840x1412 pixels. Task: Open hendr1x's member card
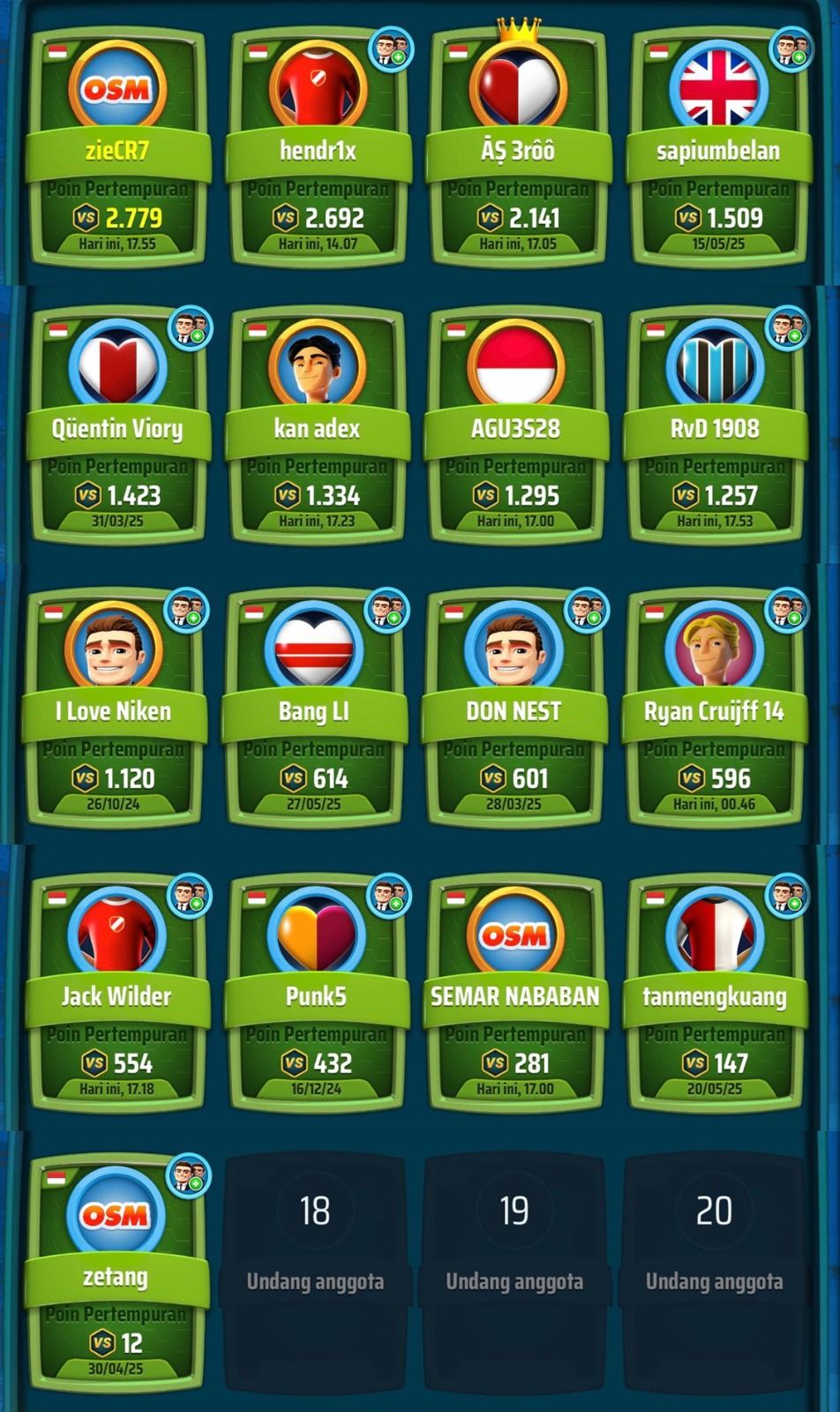318,150
